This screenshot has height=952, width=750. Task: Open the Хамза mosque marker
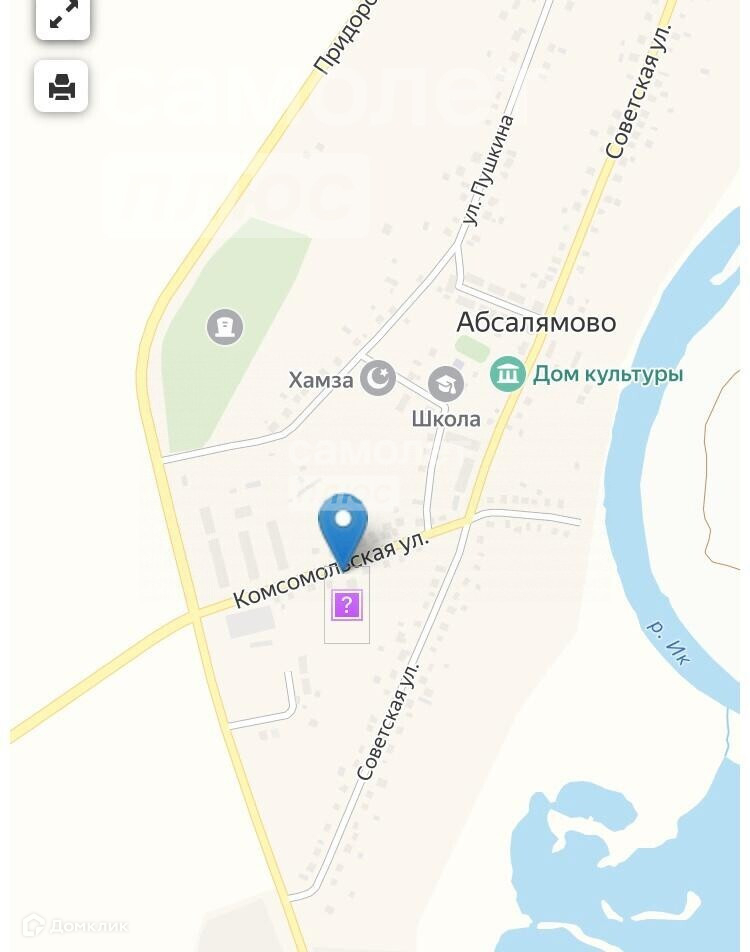(377, 379)
